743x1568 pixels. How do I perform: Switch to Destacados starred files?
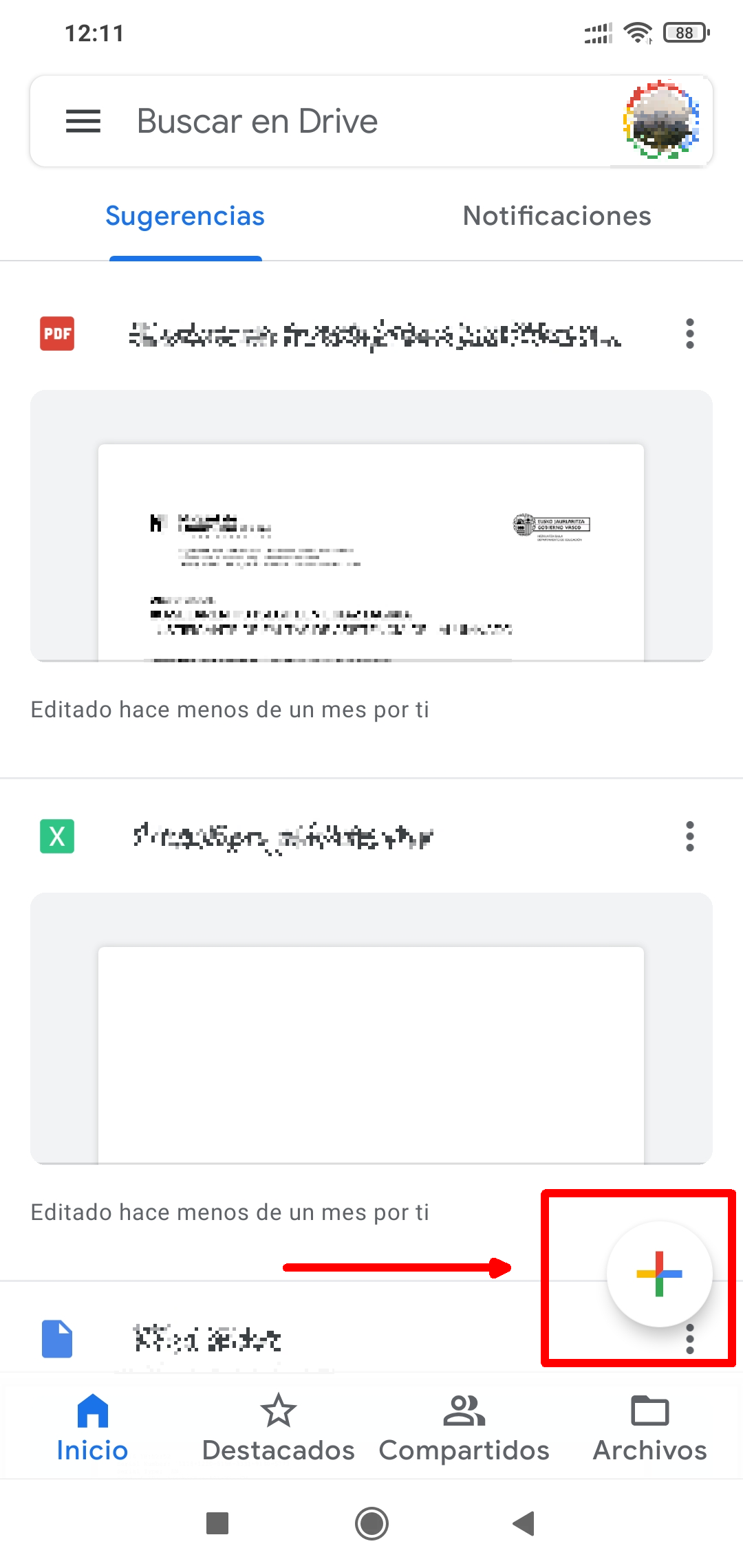point(278,1428)
